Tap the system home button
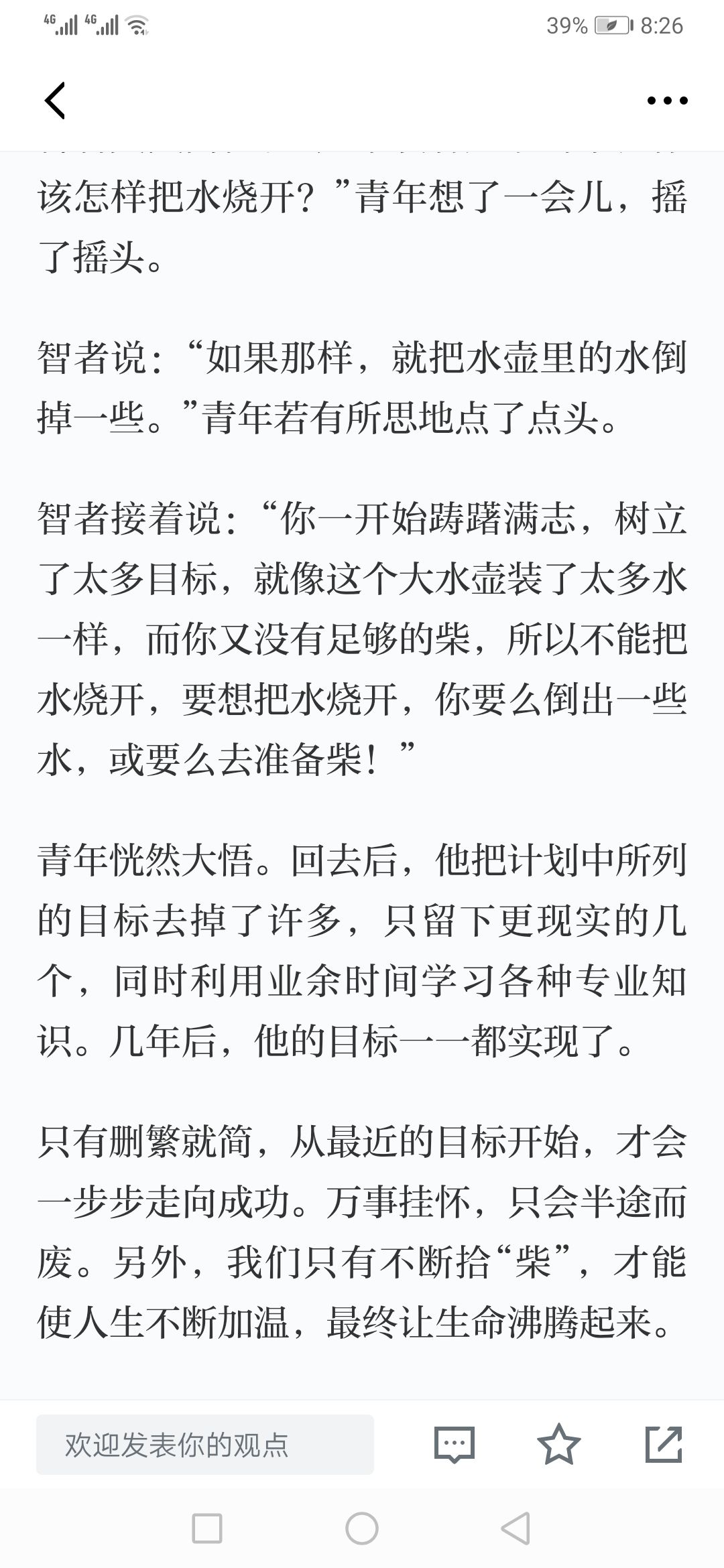This screenshot has height=1568, width=724. pos(362,1529)
